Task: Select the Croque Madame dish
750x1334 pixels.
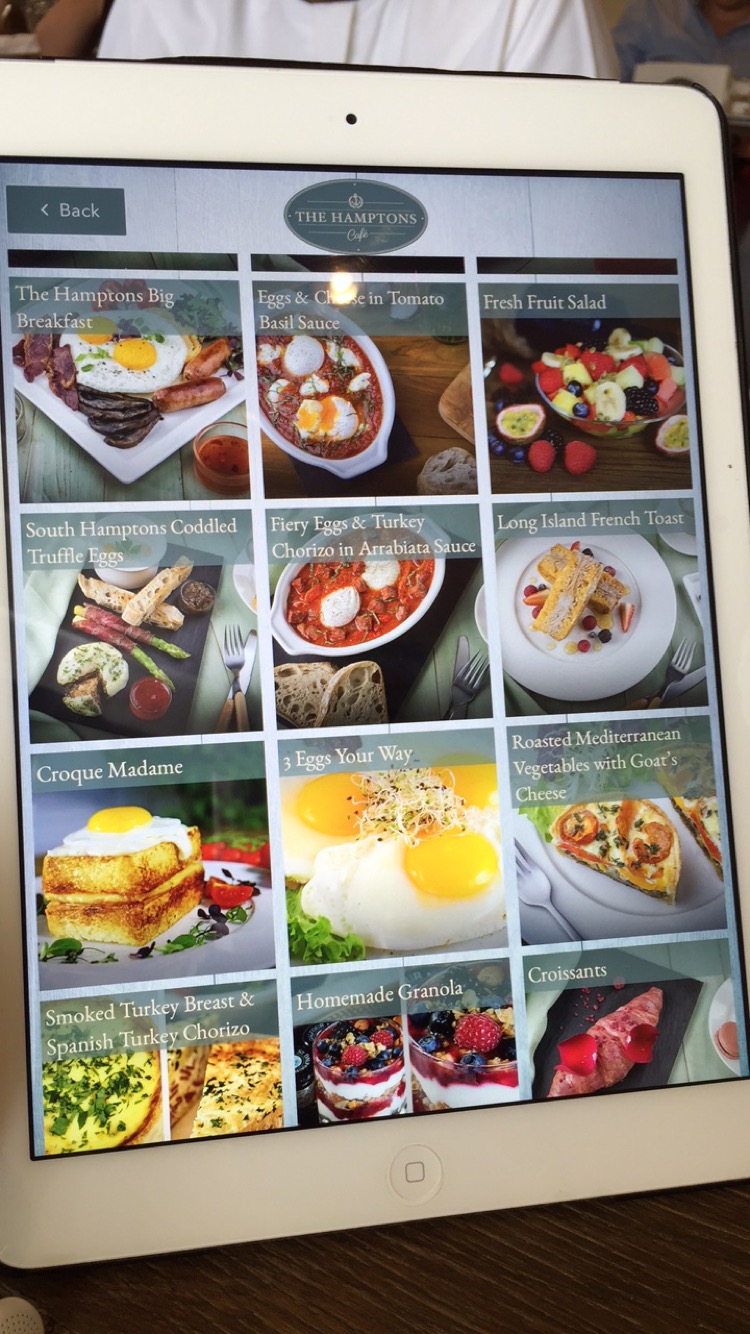Action: click(152, 860)
